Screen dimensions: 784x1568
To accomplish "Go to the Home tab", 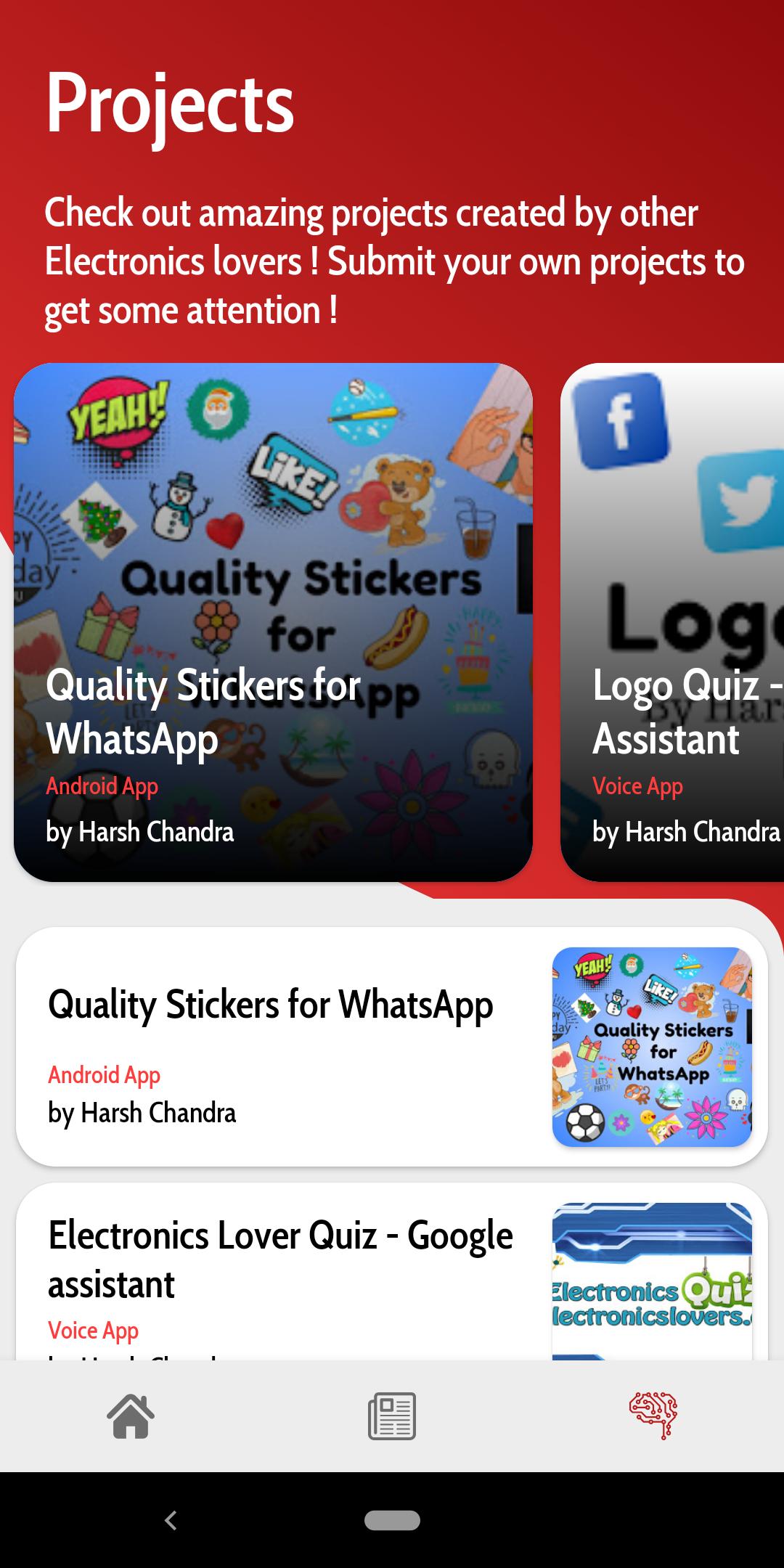I will click(131, 1416).
